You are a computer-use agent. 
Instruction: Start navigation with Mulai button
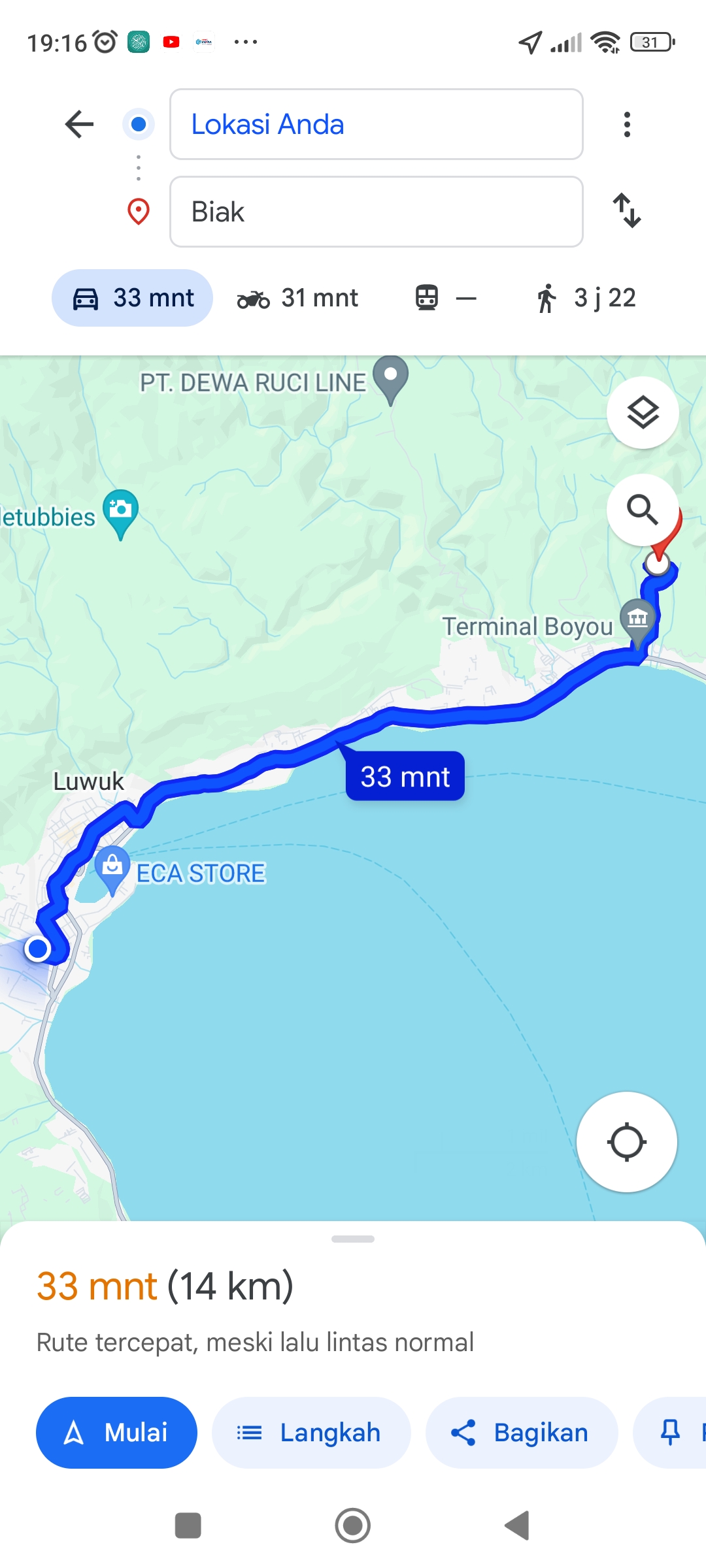(116, 1433)
